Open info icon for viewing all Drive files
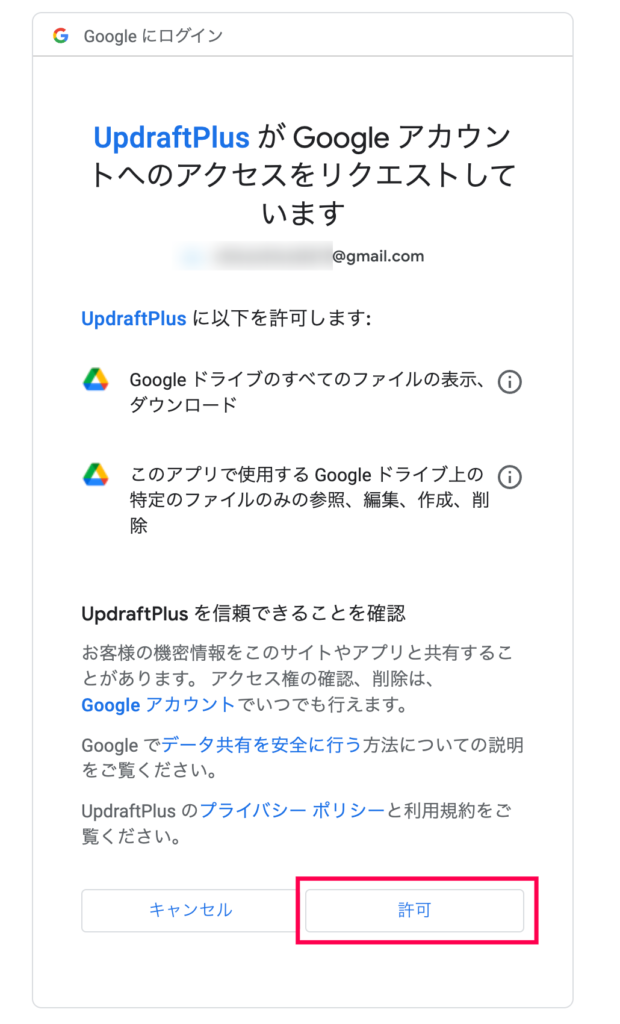This screenshot has width=620, height=1024. [510, 382]
